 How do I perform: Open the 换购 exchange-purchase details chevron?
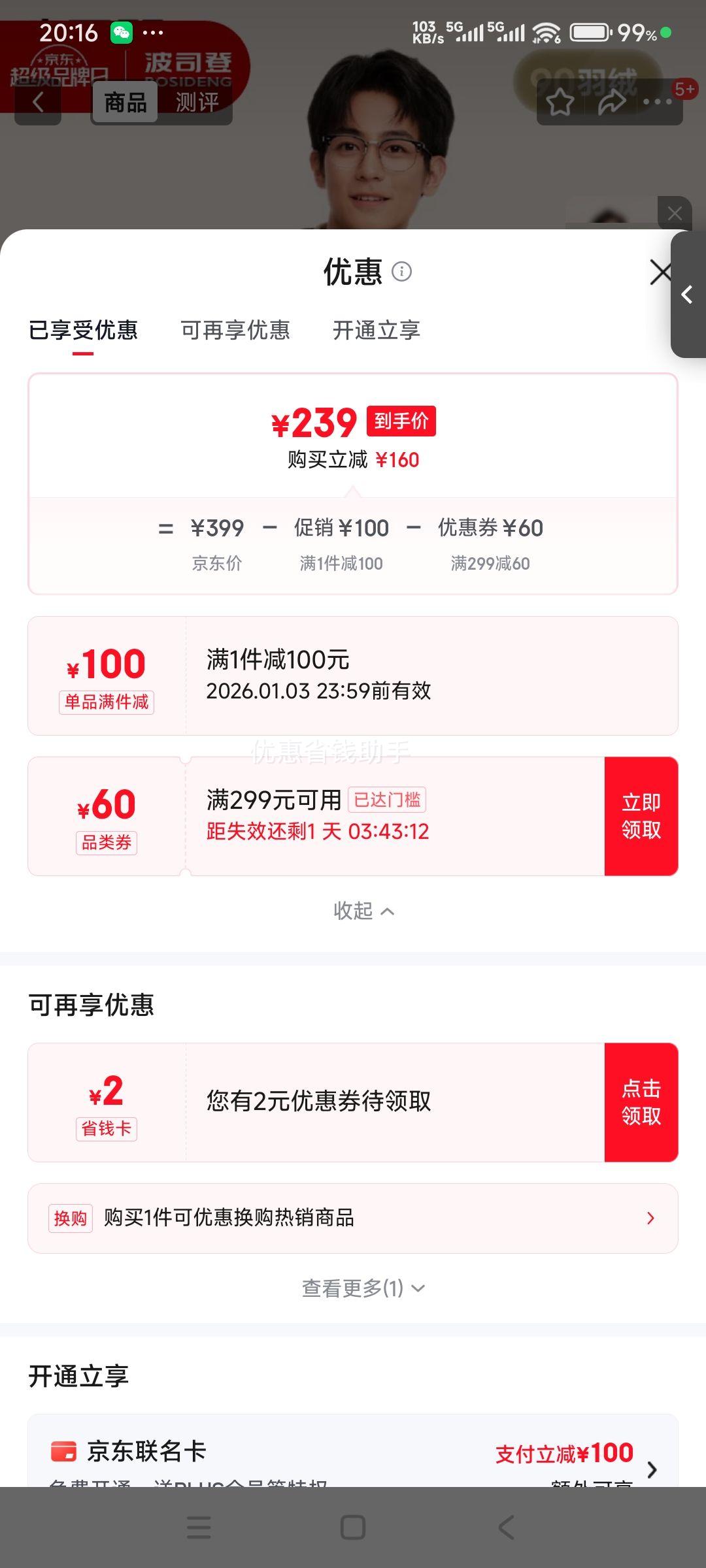point(650,1218)
